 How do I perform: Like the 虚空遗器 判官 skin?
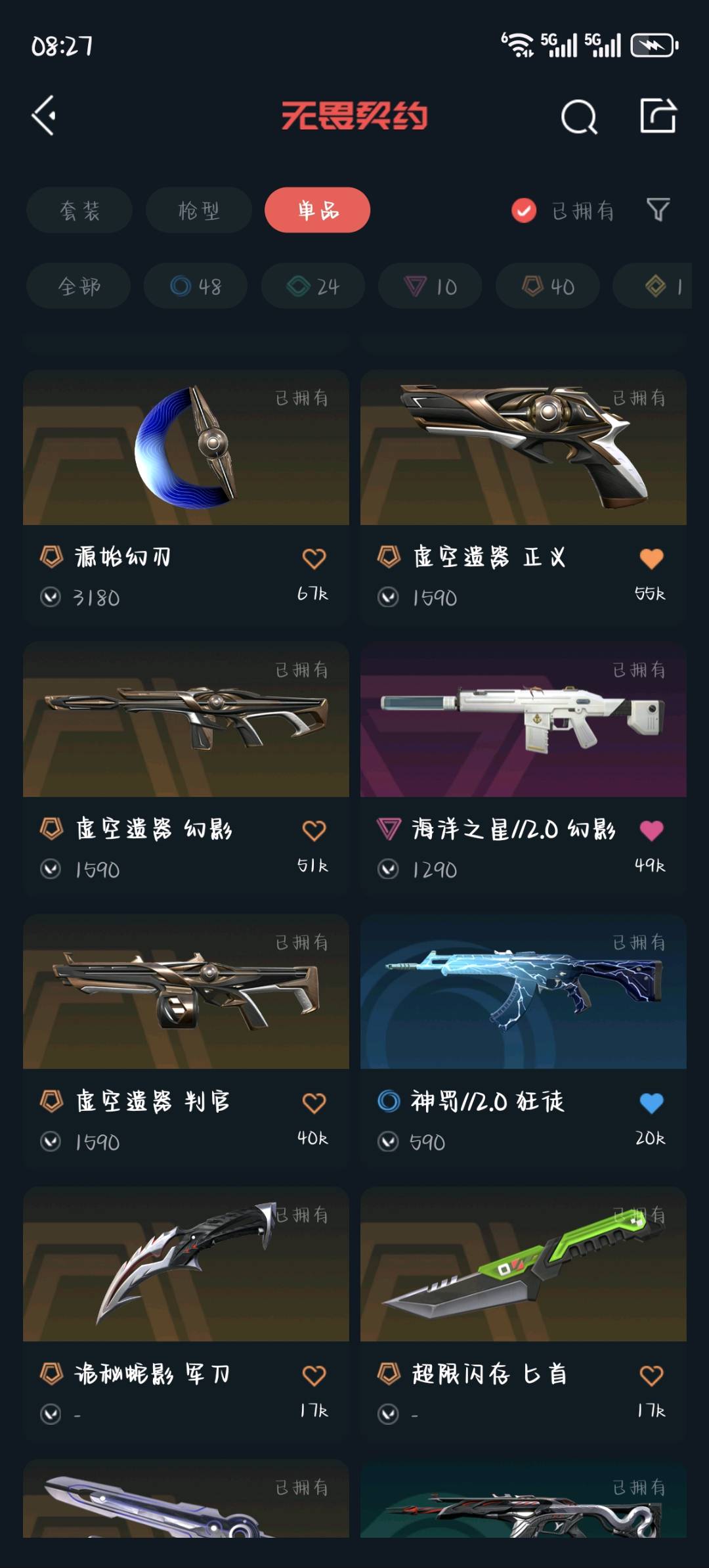[x=314, y=1103]
